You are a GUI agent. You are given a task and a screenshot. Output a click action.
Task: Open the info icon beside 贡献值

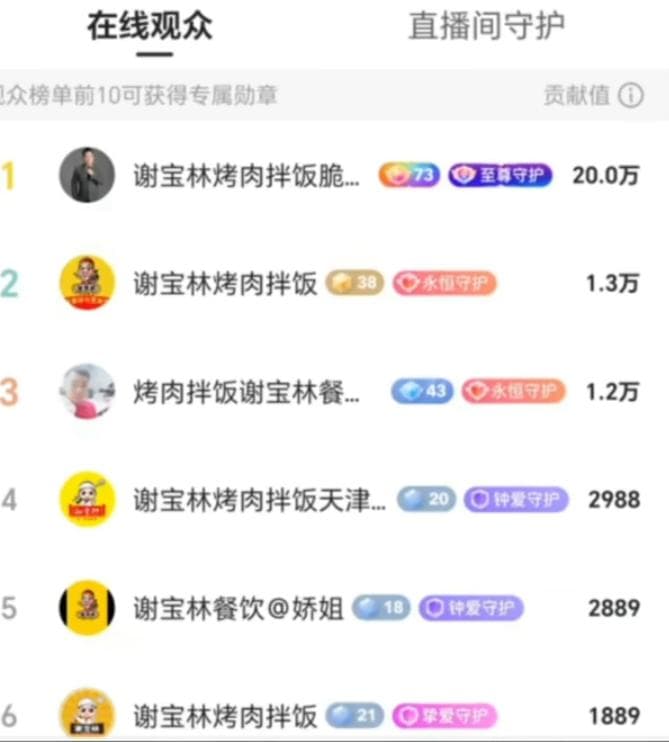click(631, 95)
